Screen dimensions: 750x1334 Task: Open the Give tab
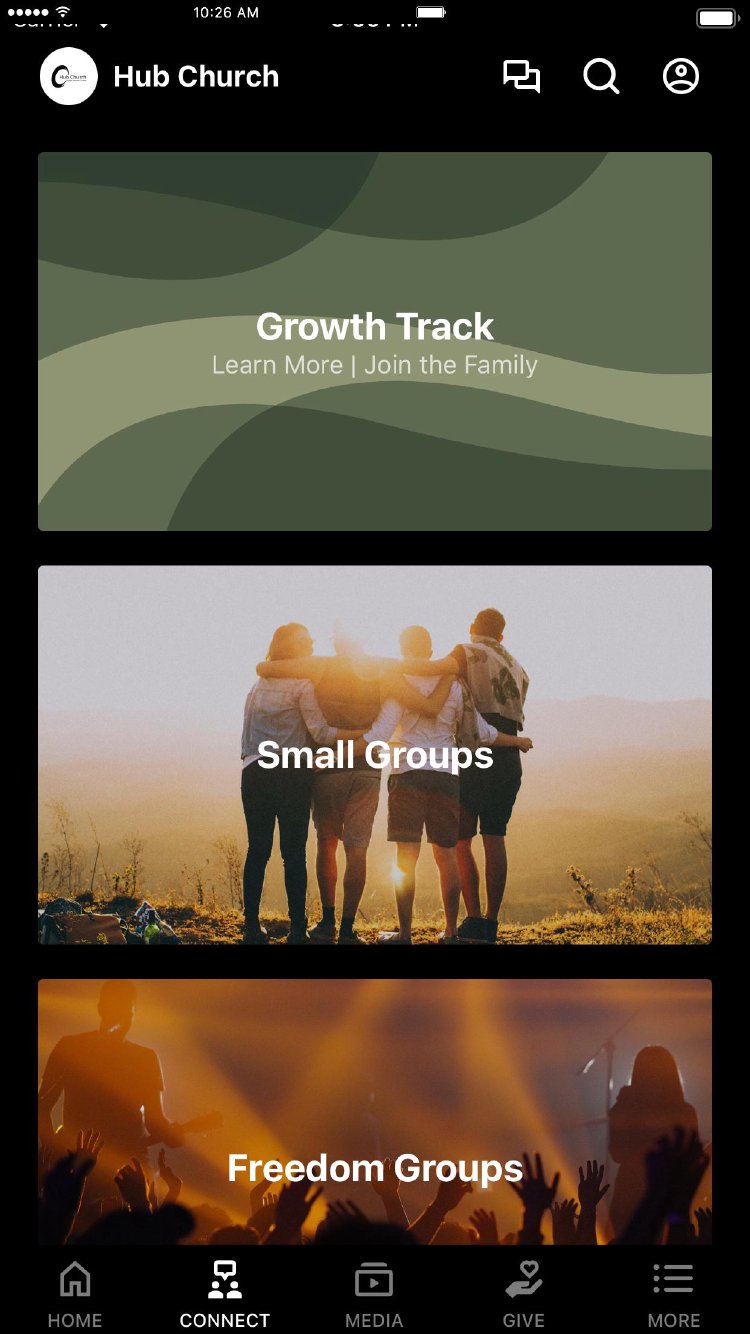[x=524, y=1292]
